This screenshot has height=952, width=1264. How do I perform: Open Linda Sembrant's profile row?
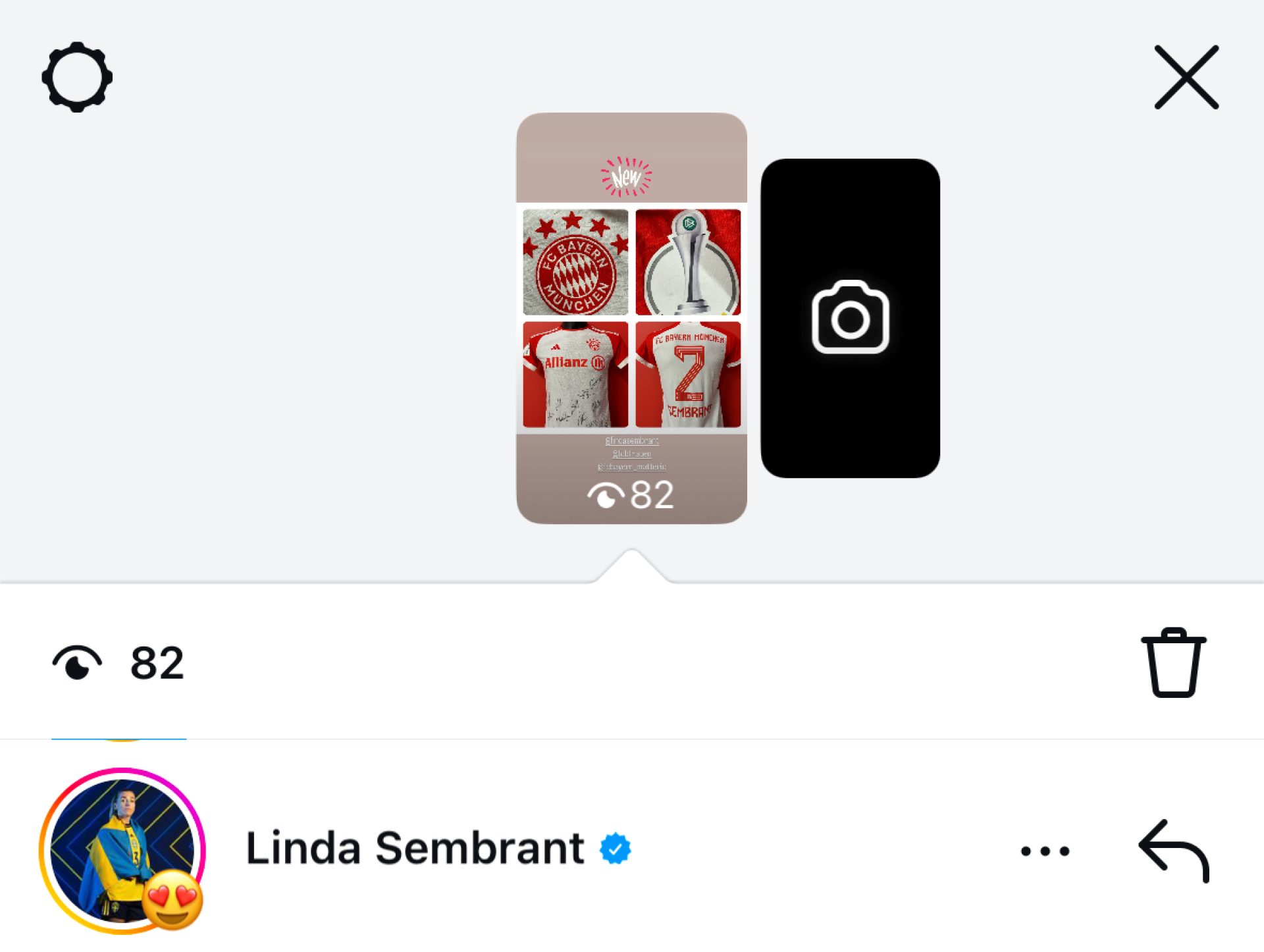415,848
